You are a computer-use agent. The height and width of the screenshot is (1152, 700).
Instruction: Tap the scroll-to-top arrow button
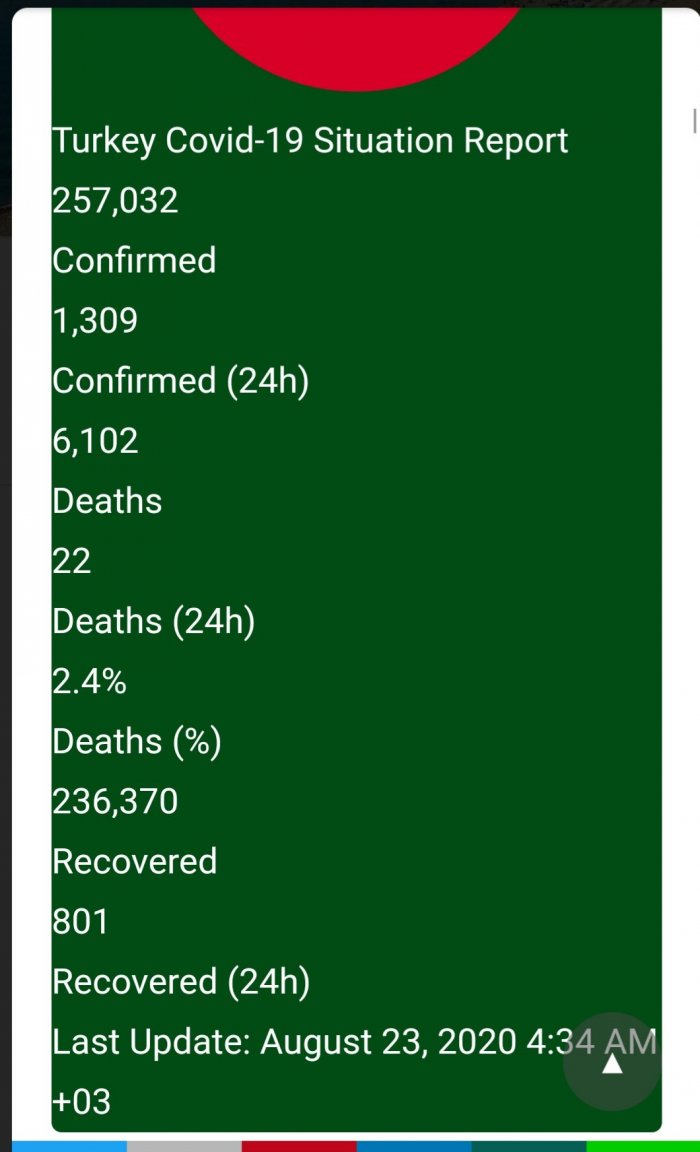click(612, 1062)
